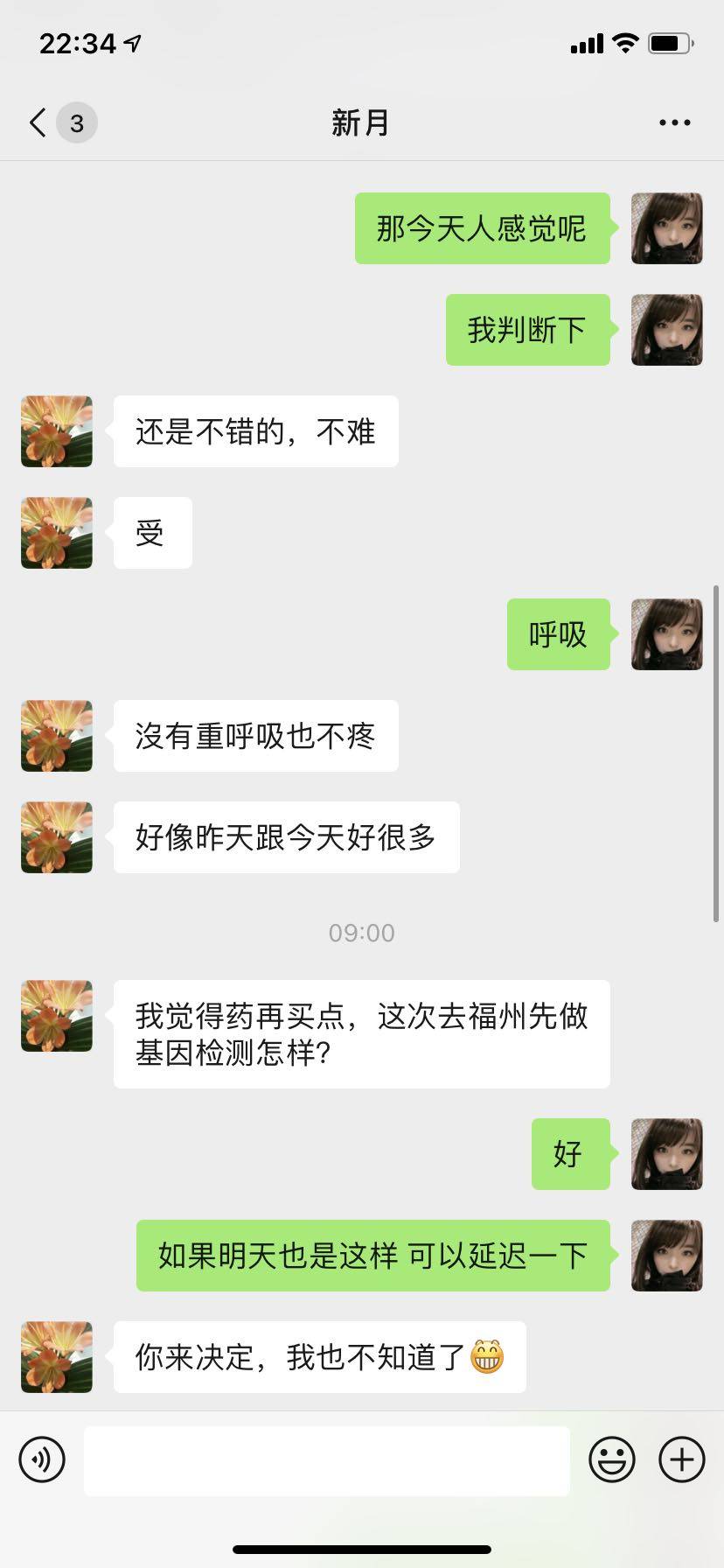Tap your avatar beside 那今天人感觉呢

point(666,228)
